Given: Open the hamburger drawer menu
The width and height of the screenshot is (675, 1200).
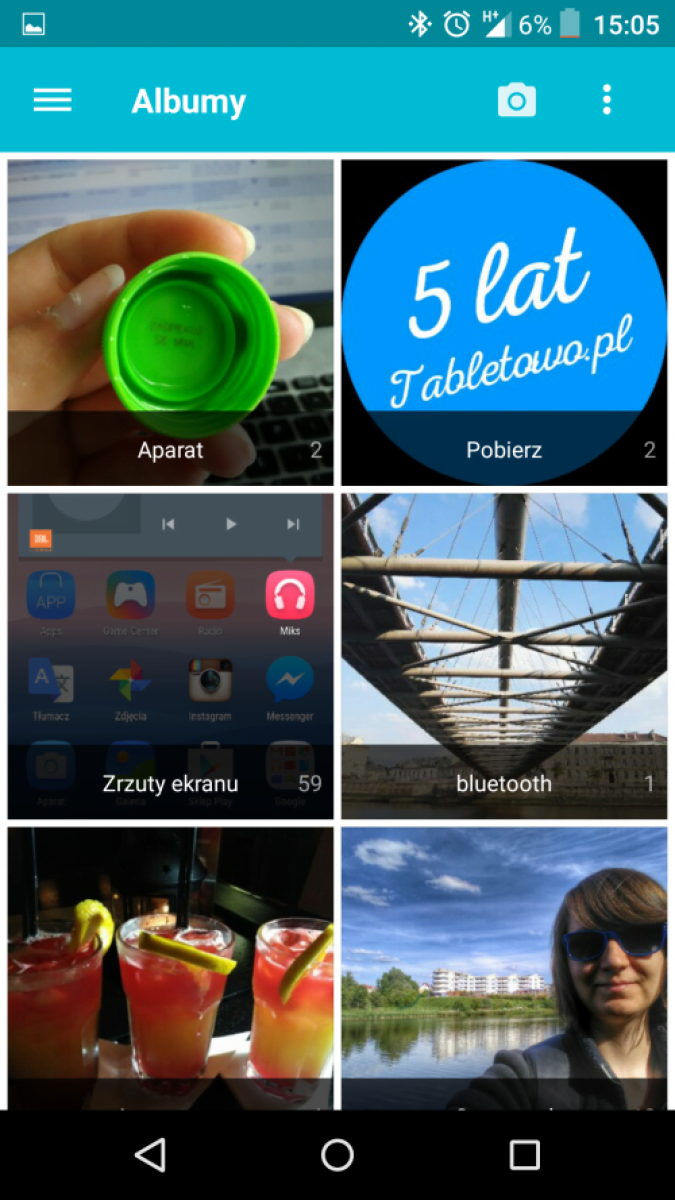Looking at the screenshot, I should click(52, 100).
